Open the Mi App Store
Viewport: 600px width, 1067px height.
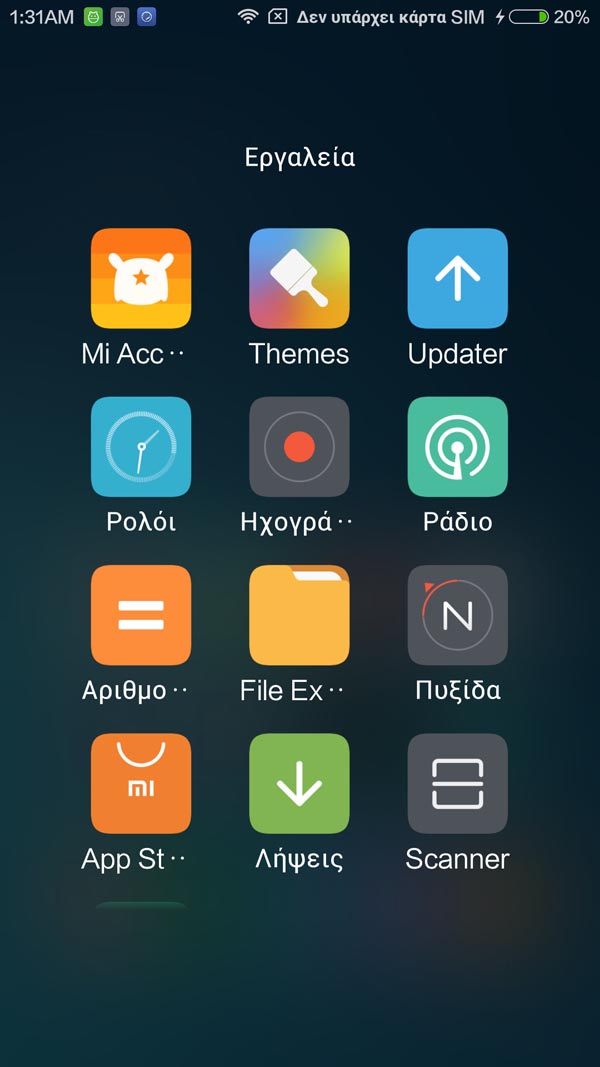(x=141, y=783)
